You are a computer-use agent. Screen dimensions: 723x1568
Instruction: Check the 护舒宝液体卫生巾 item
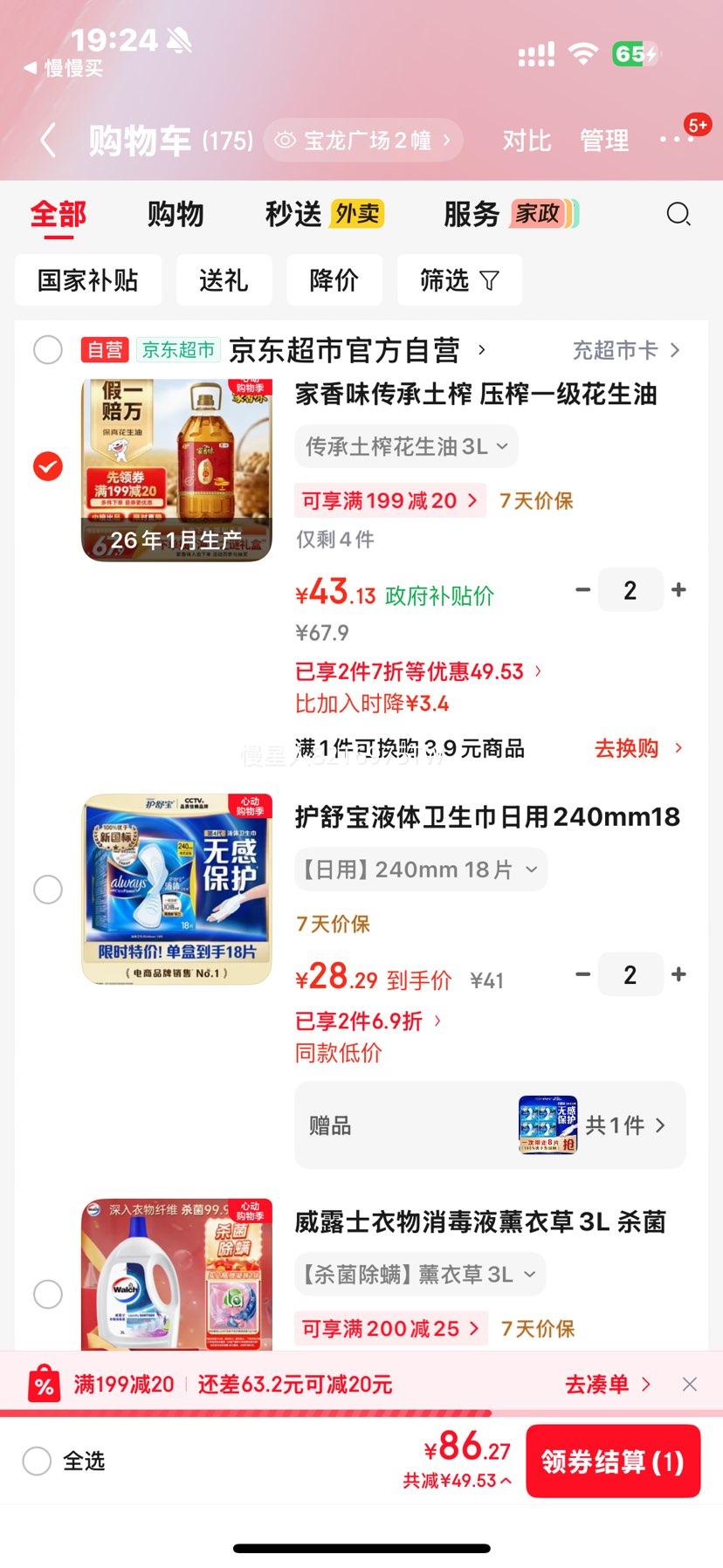48,890
